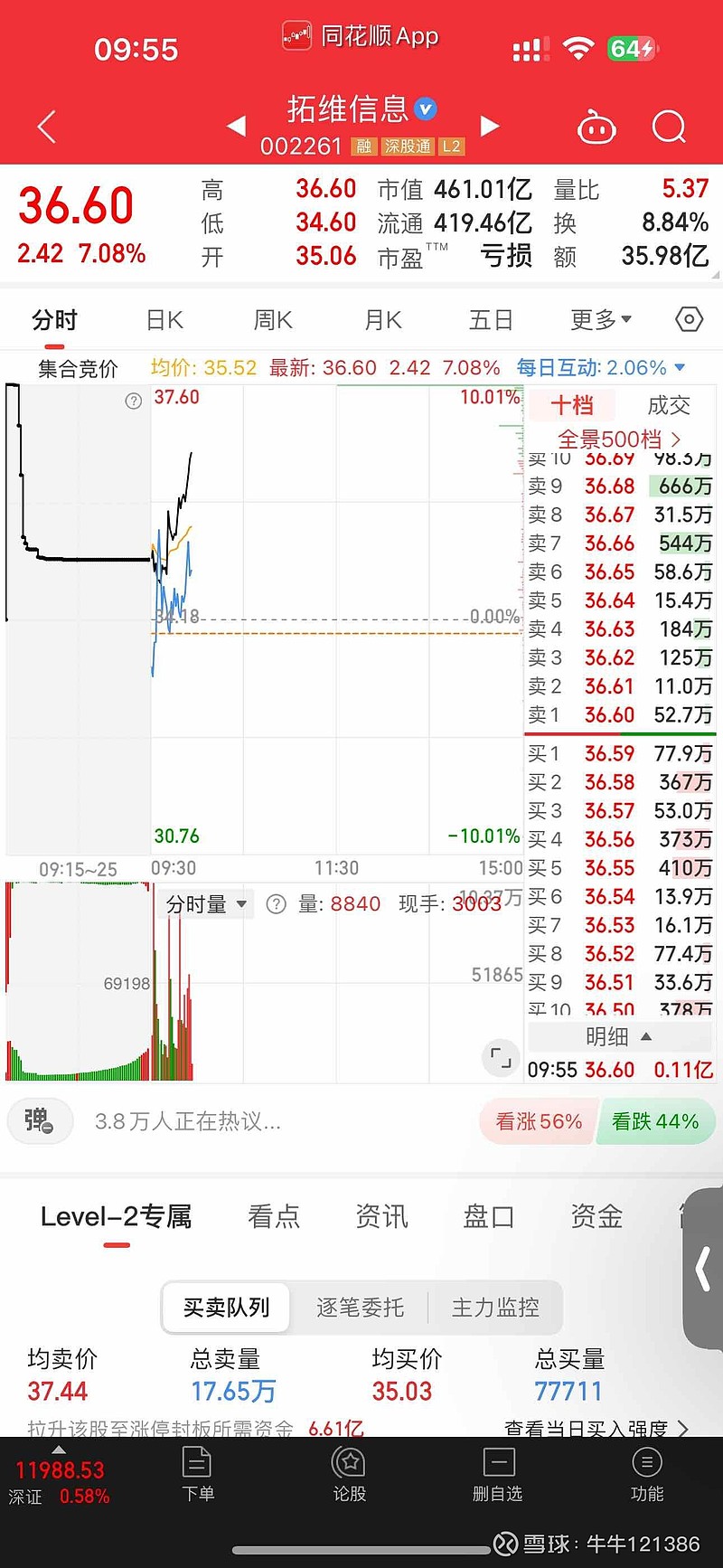Switch to the 周K chart tab
This screenshot has width=723, height=1568.
273,320
